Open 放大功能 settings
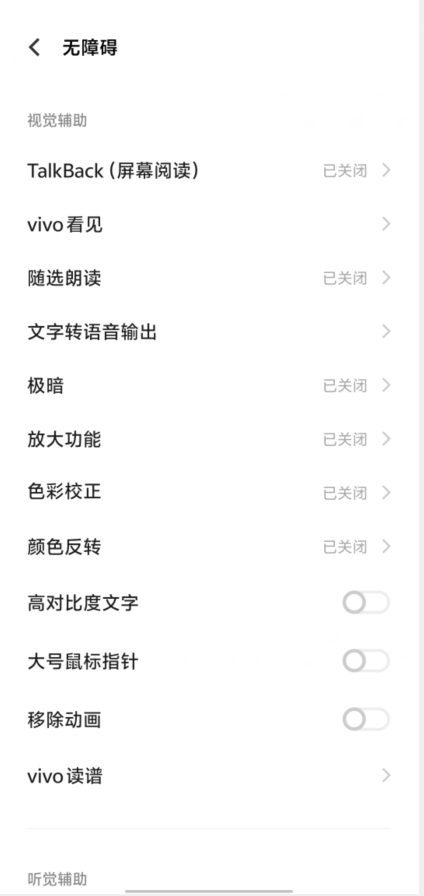This screenshot has width=424, height=896. tap(209, 439)
